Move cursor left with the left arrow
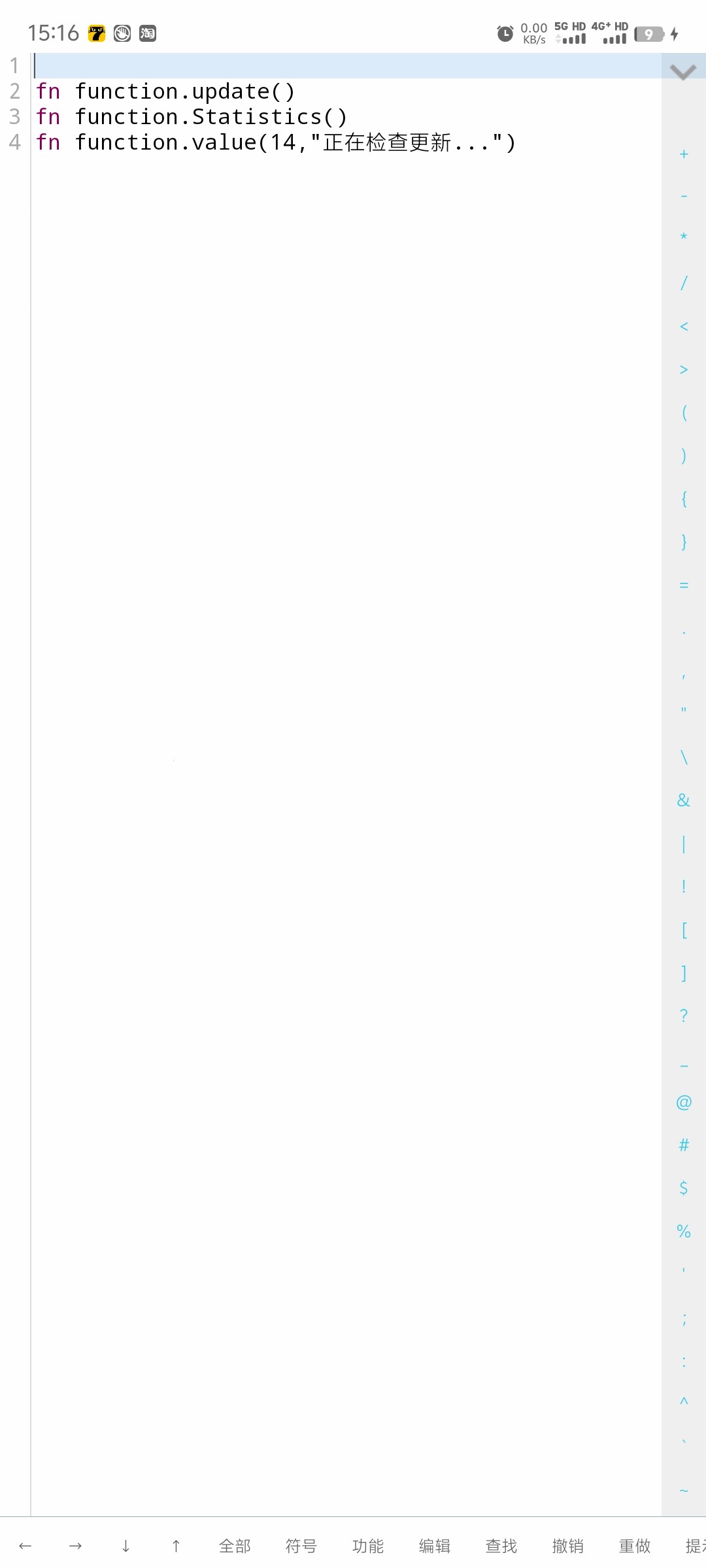Viewport: 706px width, 1568px height. pyautogui.click(x=25, y=1546)
